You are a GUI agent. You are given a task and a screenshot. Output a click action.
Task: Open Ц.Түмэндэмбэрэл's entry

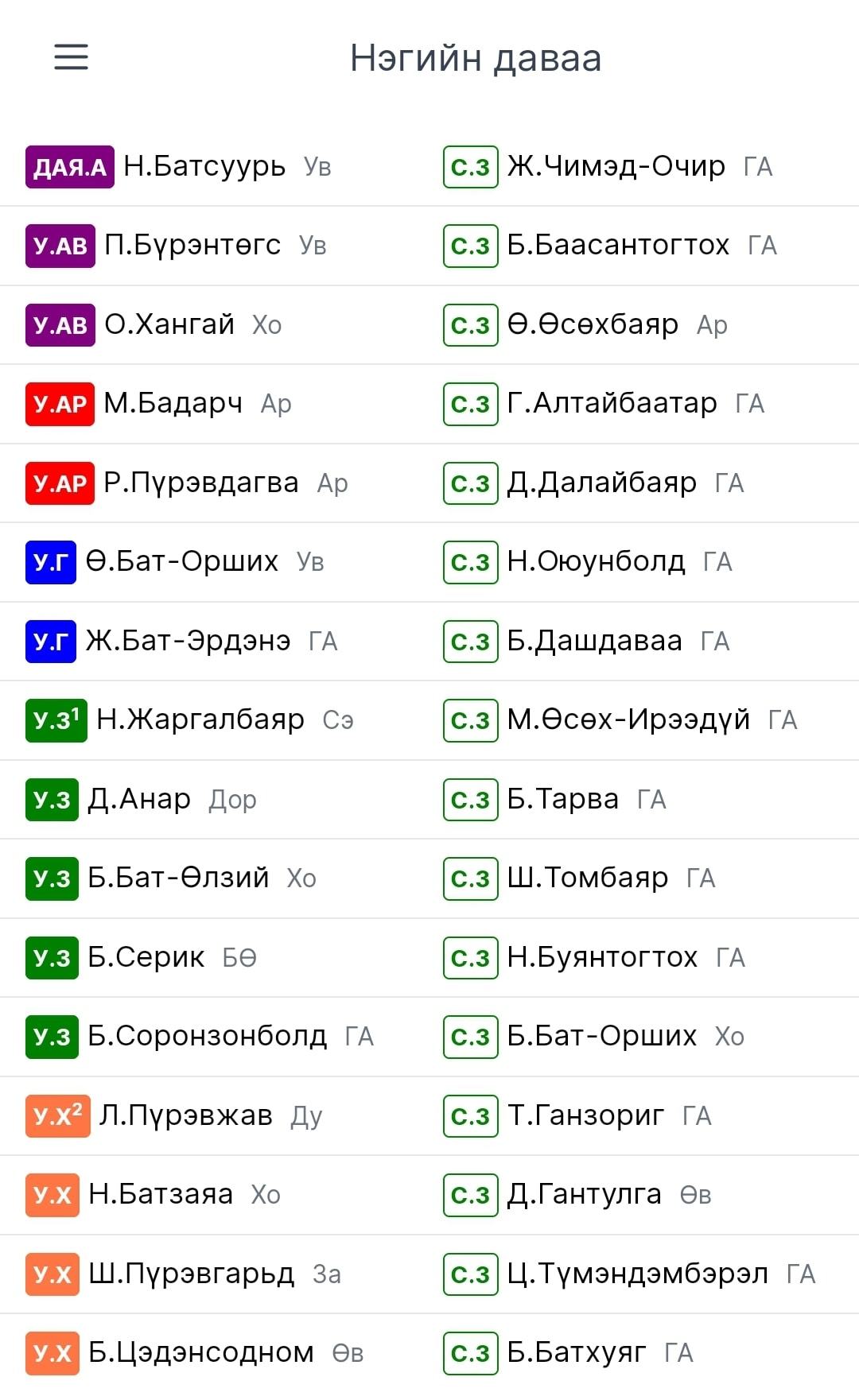click(638, 1274)
